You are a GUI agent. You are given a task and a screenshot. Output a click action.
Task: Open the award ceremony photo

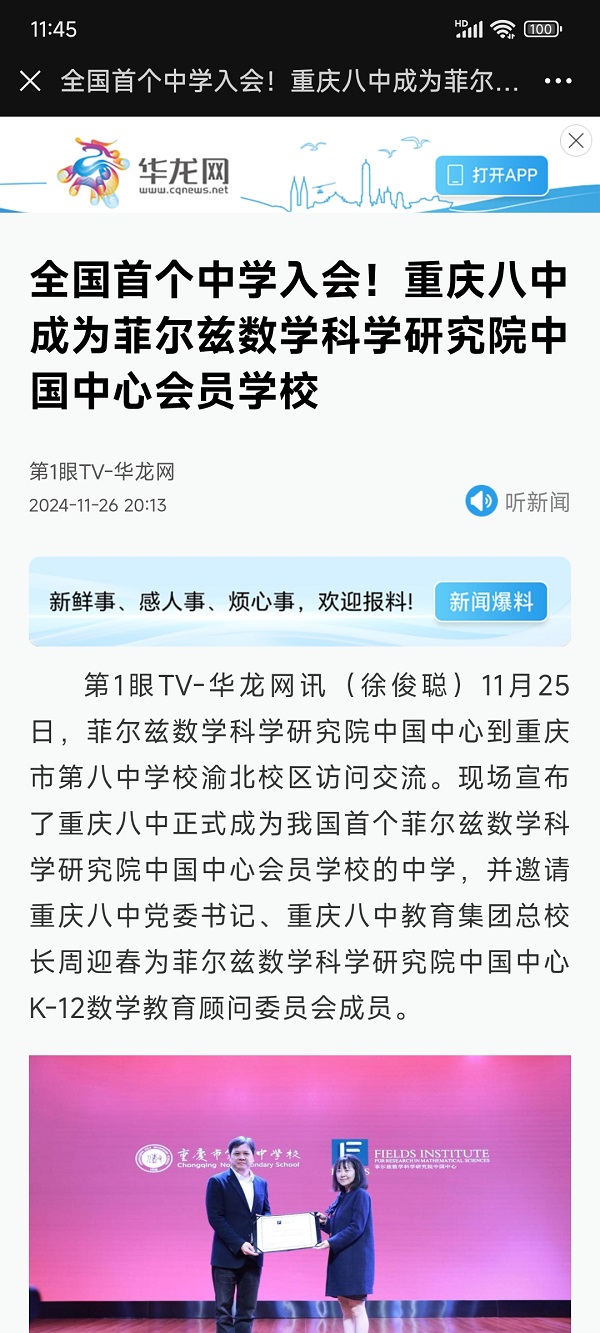tap(300, 1193)
